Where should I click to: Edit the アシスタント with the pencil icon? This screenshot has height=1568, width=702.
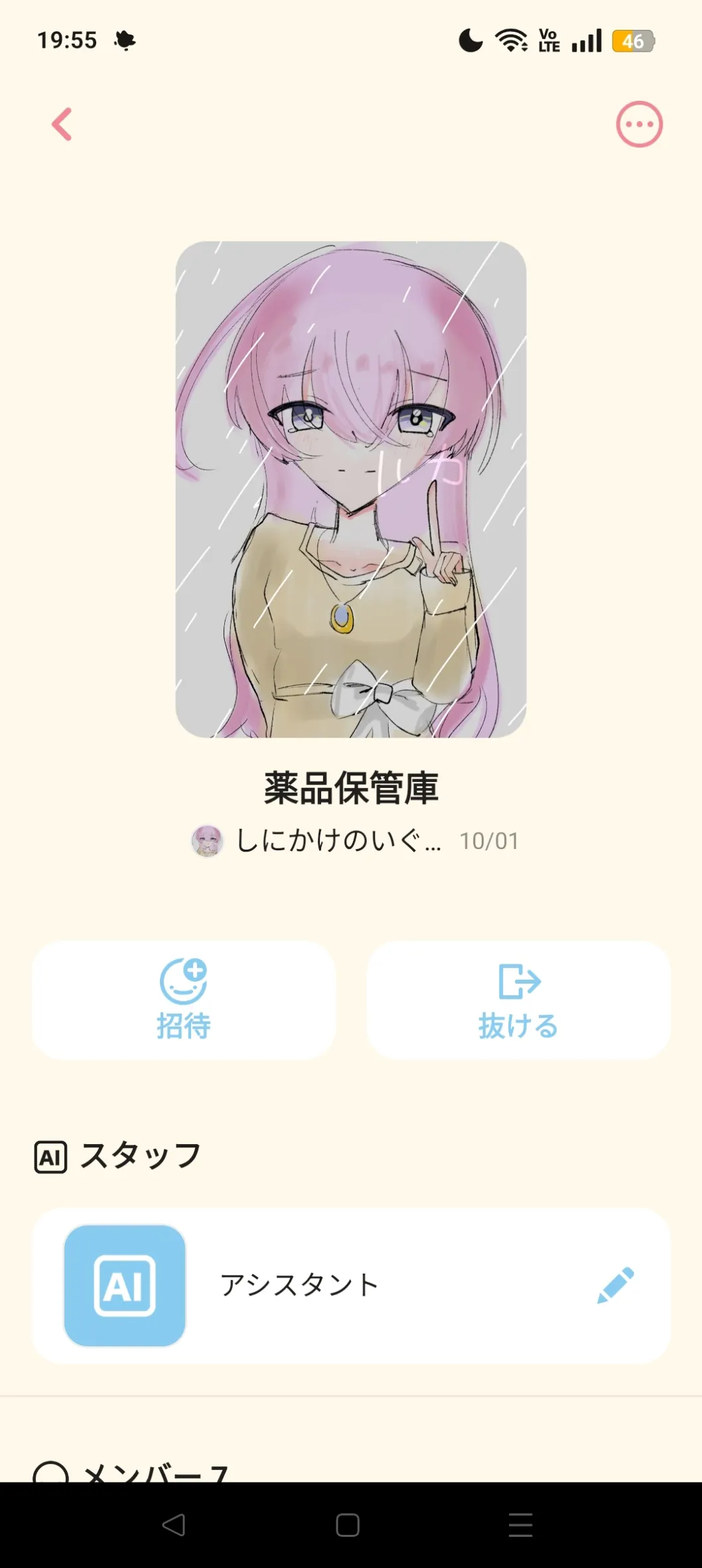[x=615, y=1285]
